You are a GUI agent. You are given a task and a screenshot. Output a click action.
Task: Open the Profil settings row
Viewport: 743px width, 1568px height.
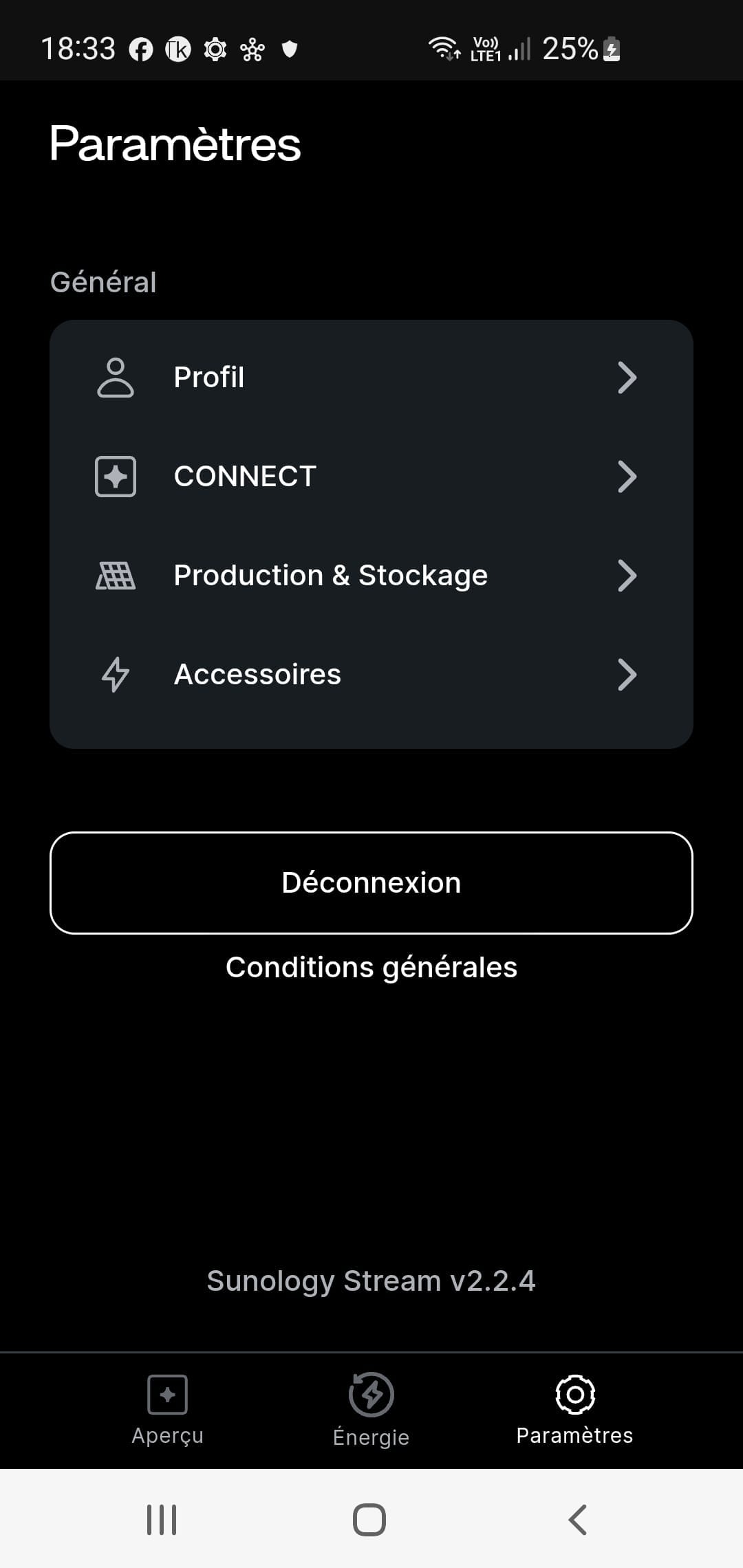click(370, 378)
